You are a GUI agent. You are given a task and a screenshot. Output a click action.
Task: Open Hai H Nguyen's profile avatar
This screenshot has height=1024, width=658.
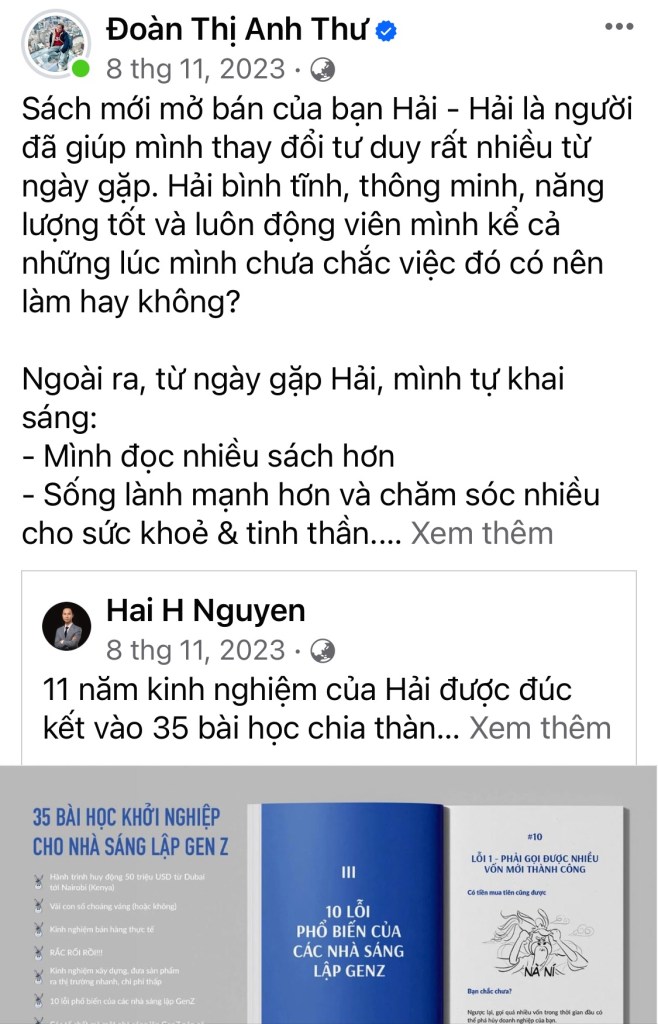click(67, 626)
